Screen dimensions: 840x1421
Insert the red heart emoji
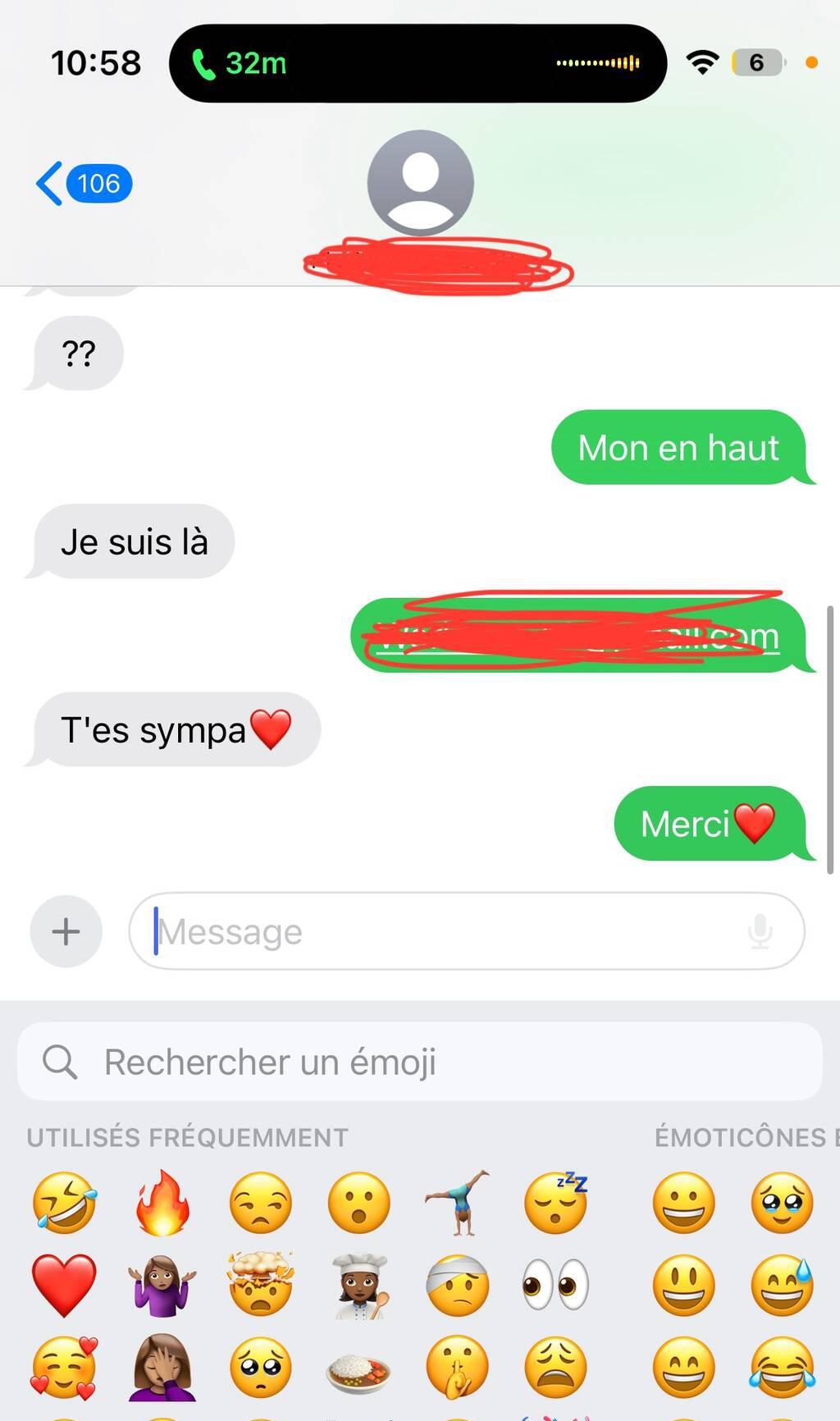(64, 1286)
